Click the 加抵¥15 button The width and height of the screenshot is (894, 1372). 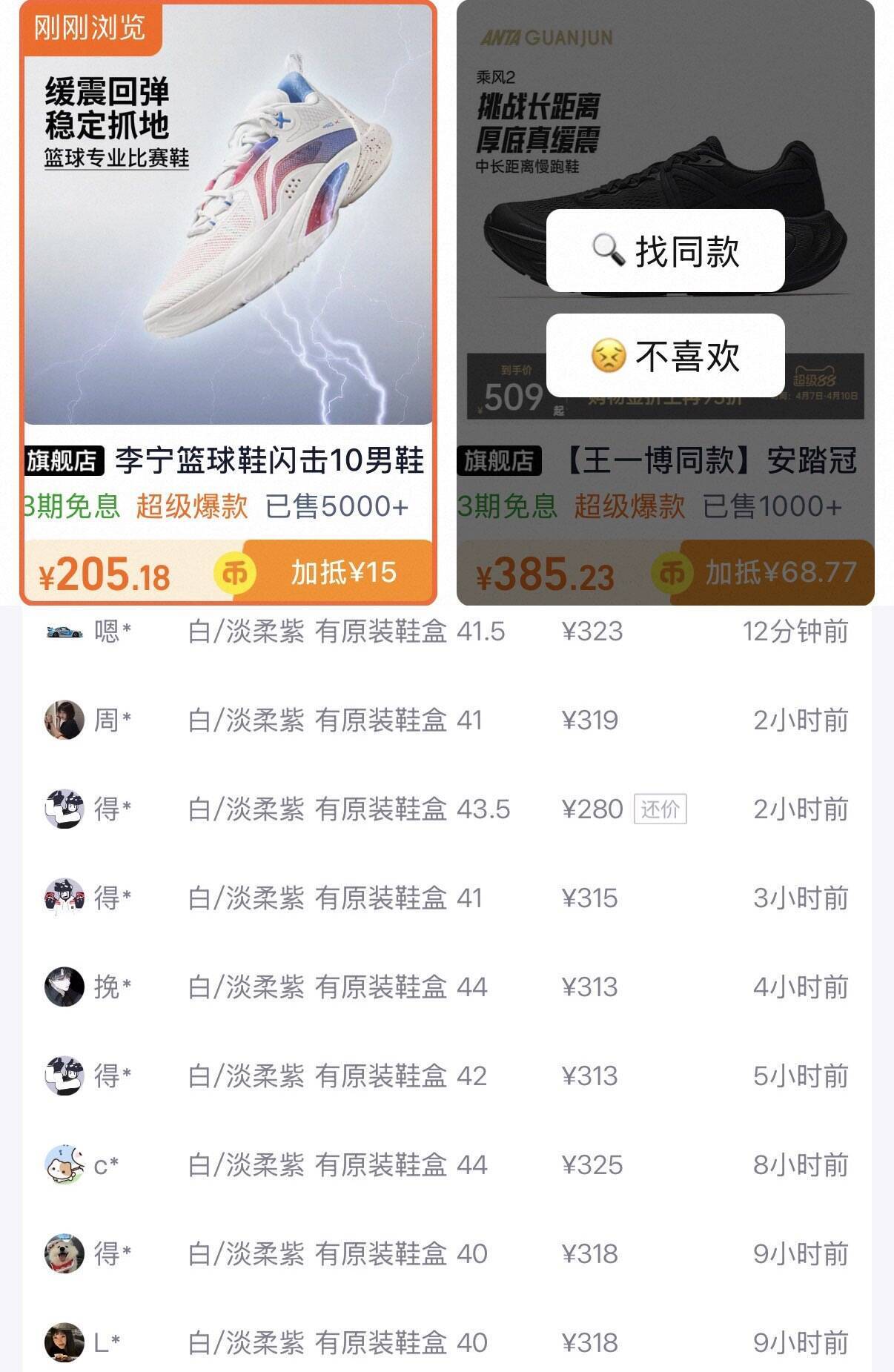click(x=343, y=573)
